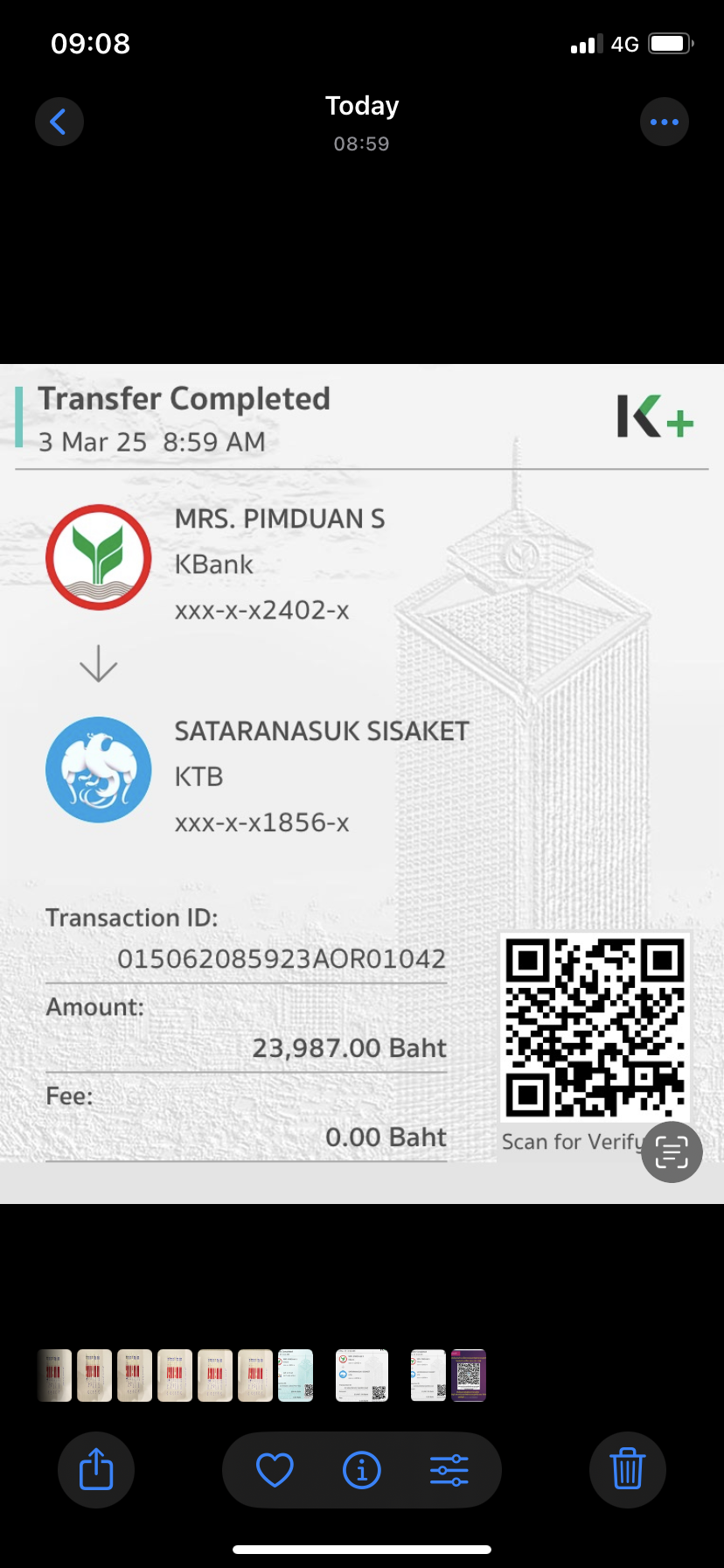Go back to the photo library
Image resolution: width=724 pixels, height=1568 pixels.
click(x=59, y=122)
